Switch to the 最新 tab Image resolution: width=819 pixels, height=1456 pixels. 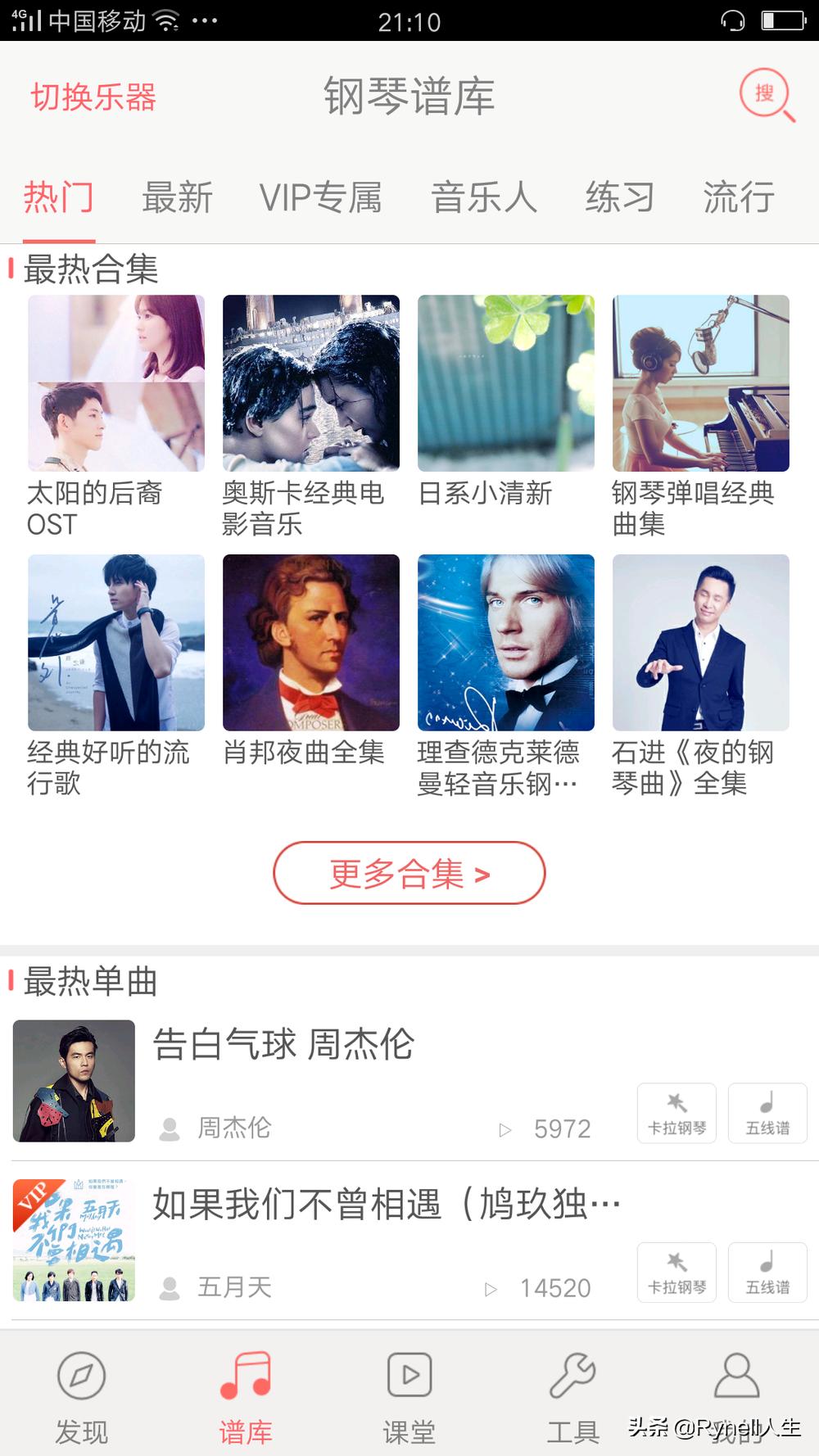point(179,197)
